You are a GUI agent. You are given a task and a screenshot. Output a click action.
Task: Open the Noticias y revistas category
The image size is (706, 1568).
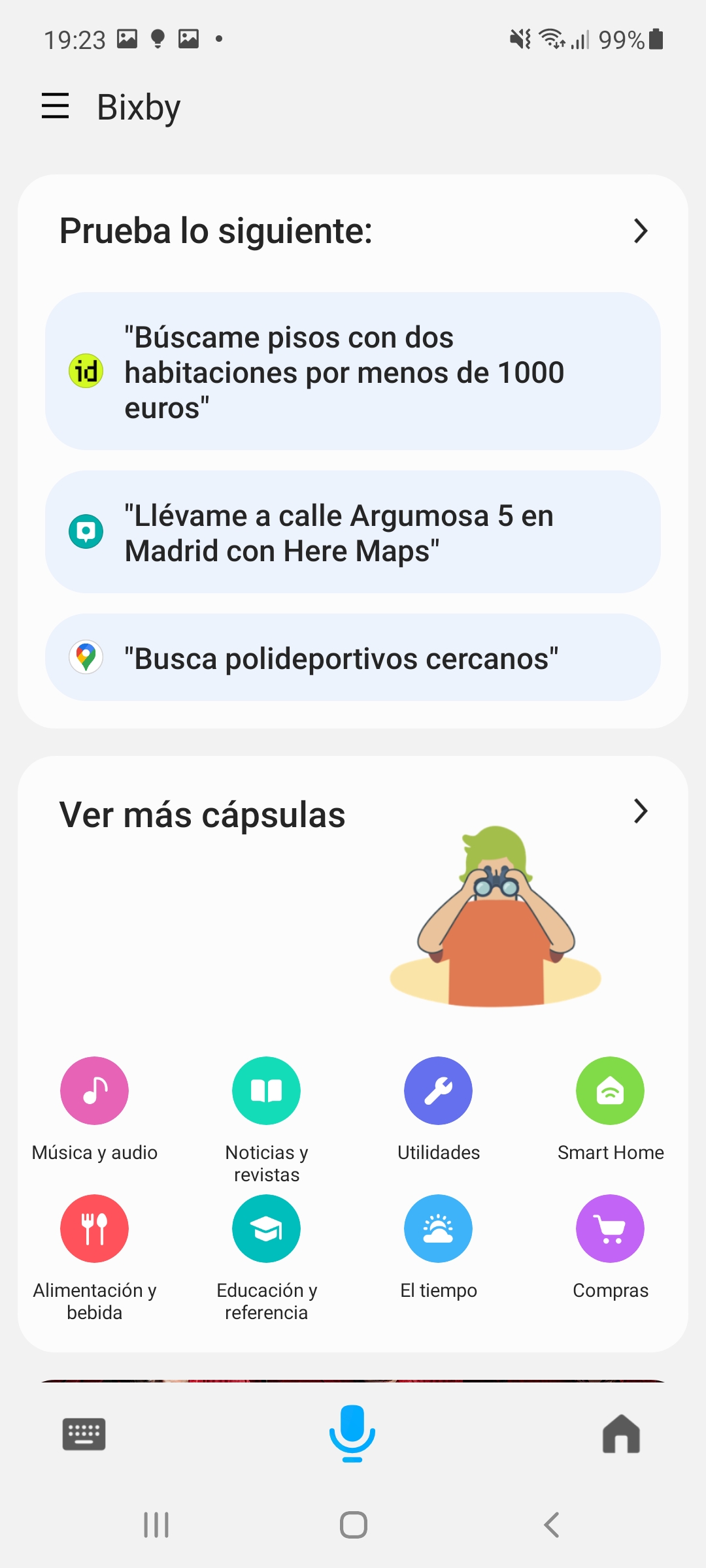click(x=266, y=1091)
